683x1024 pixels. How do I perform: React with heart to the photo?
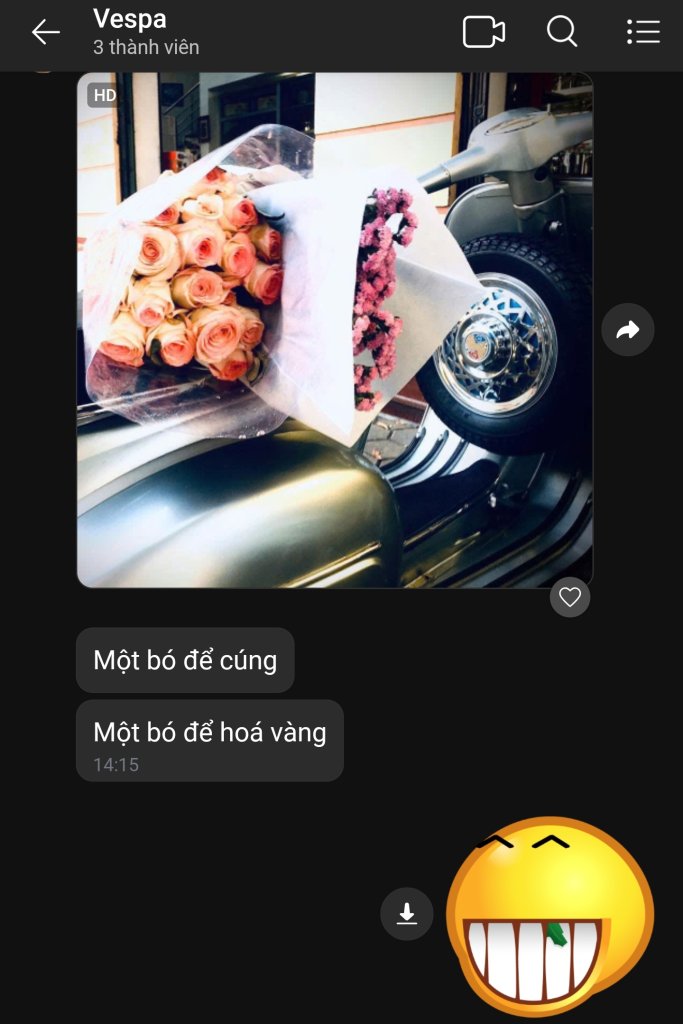coord(570,597)
